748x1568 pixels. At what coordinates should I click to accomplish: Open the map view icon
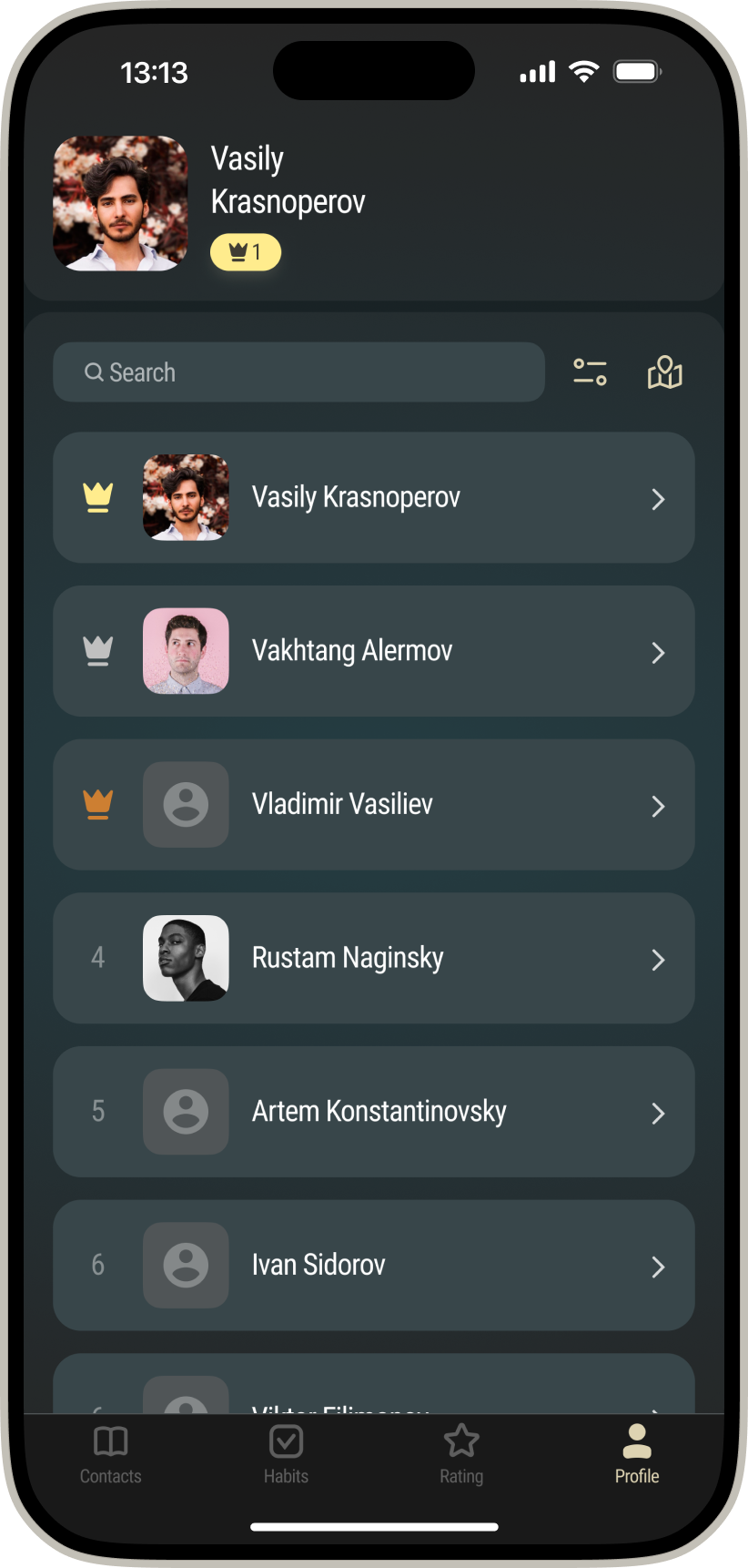[664, 372]
